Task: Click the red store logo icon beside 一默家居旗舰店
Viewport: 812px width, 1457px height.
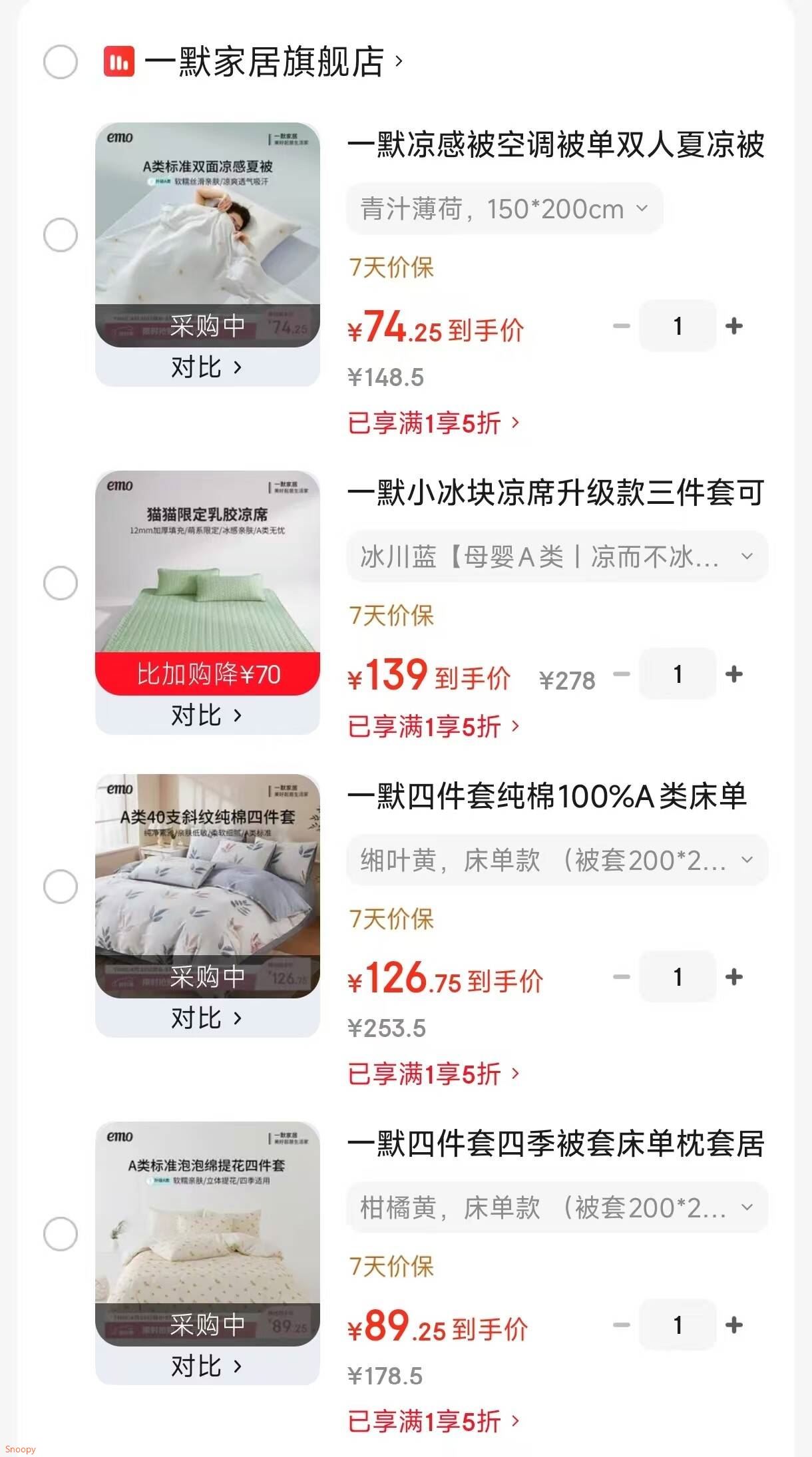Action: (117, 61)
